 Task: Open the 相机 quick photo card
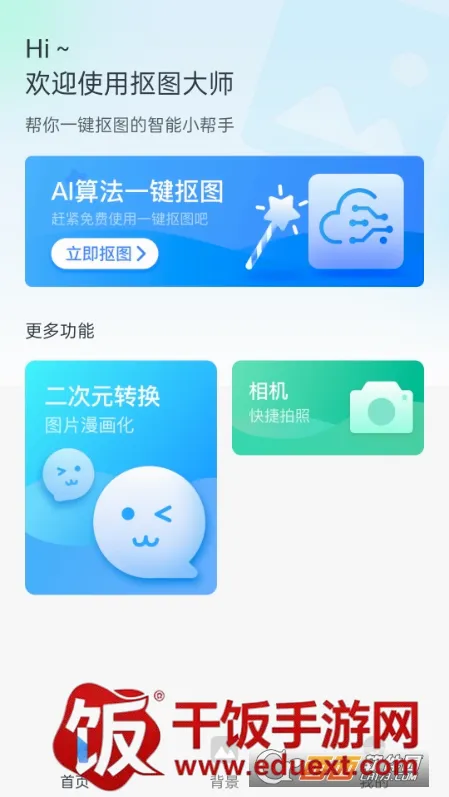[328, 408]
